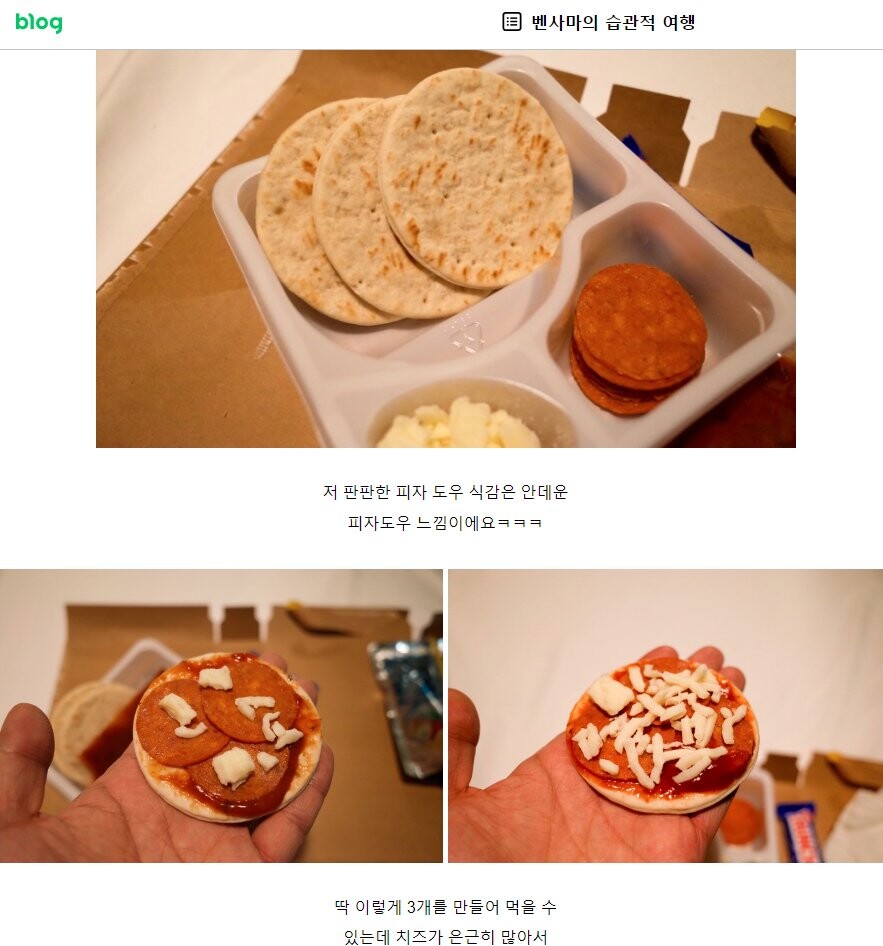Open the Naver blog home logo
883x946 pixels.
click(39, 22)
